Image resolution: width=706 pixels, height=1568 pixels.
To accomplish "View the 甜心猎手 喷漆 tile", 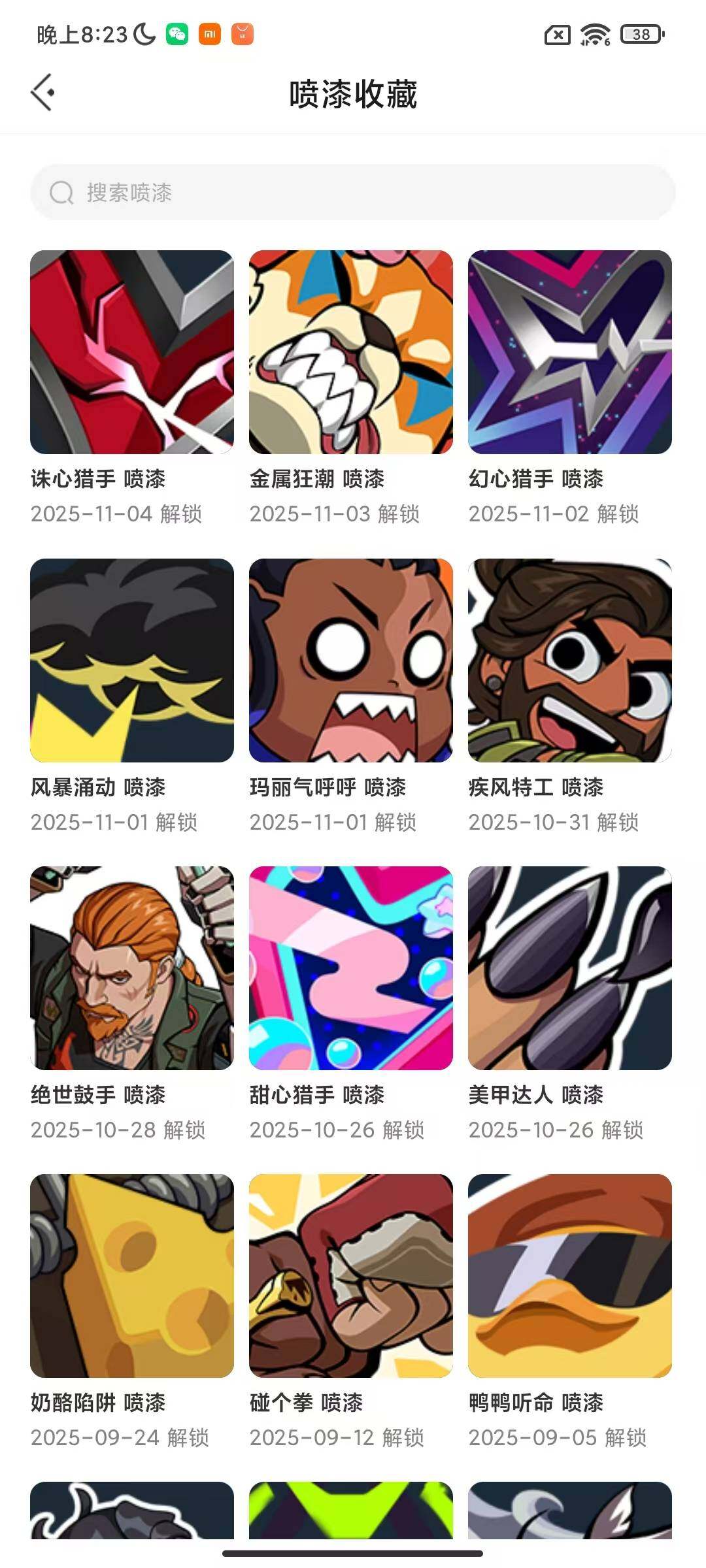I will [351, 968].
